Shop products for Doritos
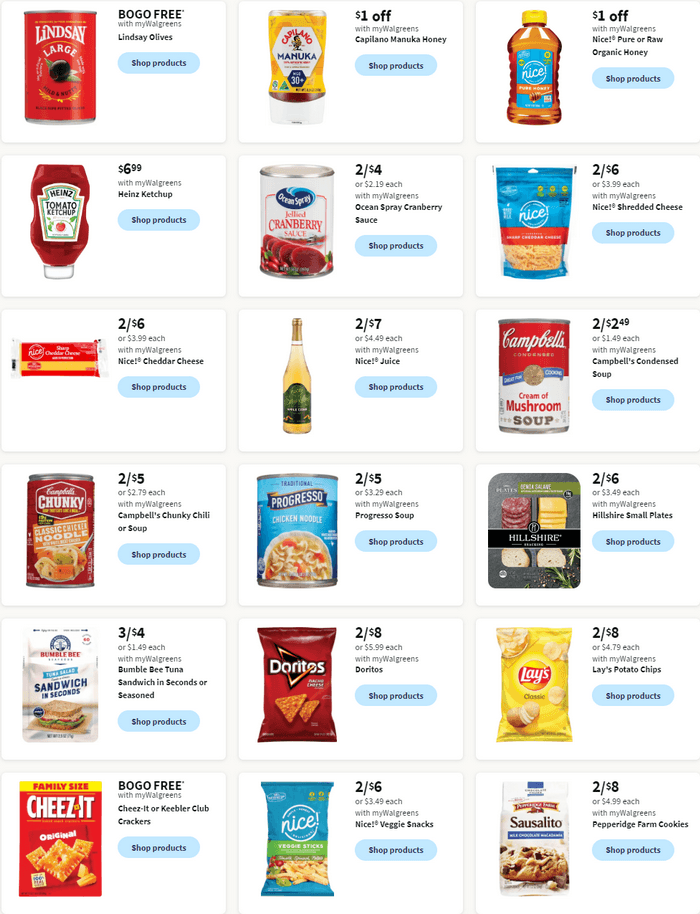 [x=395, y=696]
